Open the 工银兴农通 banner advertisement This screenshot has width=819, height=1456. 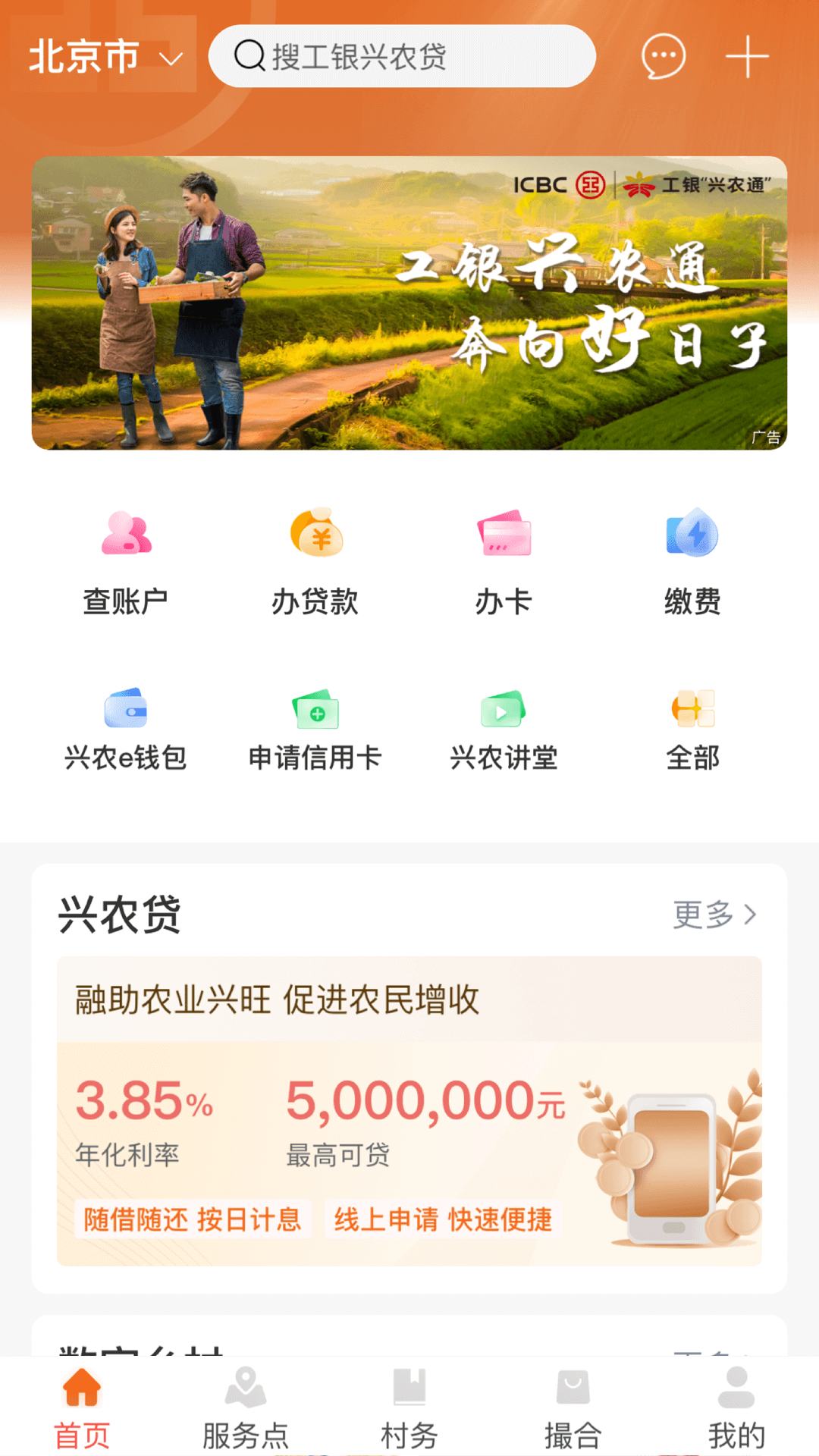pos(409,303)
